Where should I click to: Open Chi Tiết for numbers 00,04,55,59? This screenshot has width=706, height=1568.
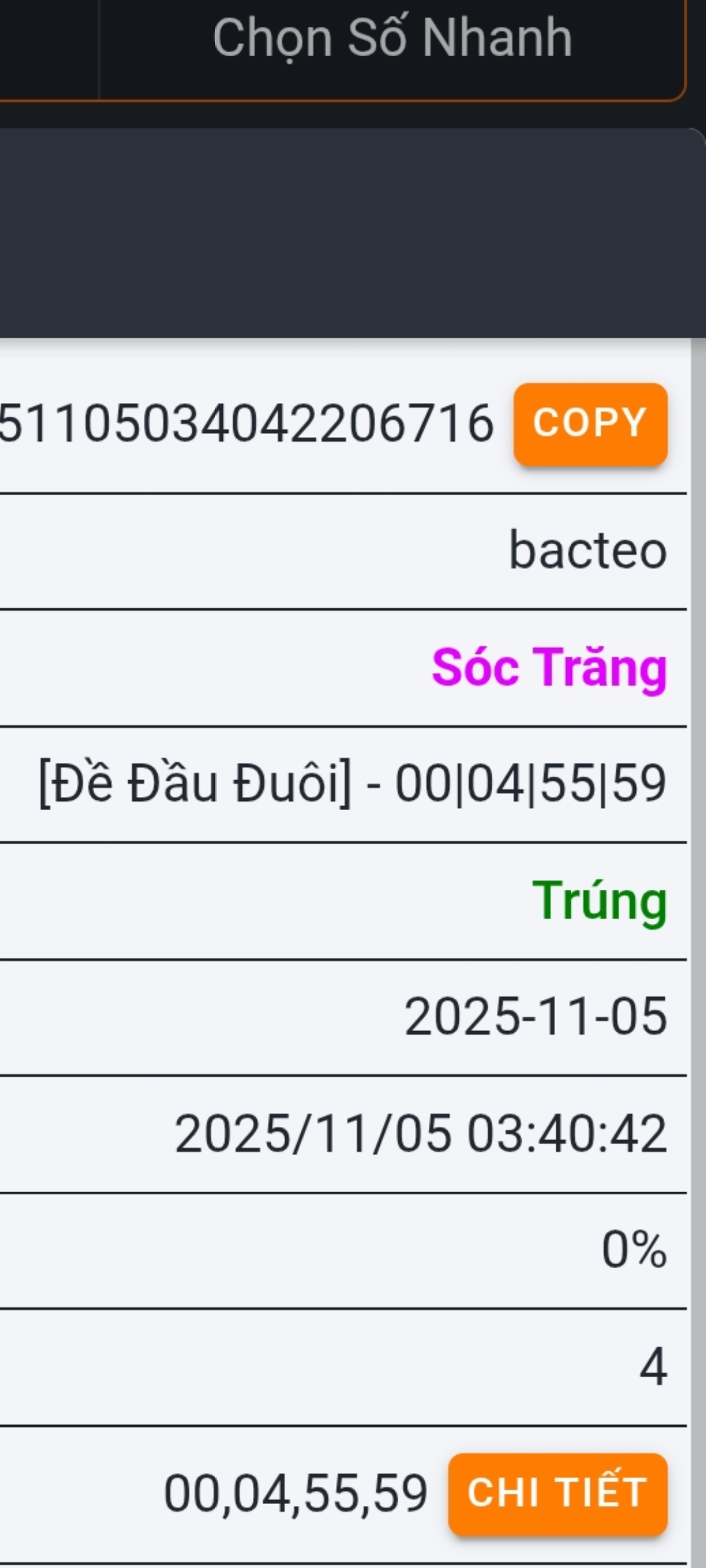(557, 1494)
